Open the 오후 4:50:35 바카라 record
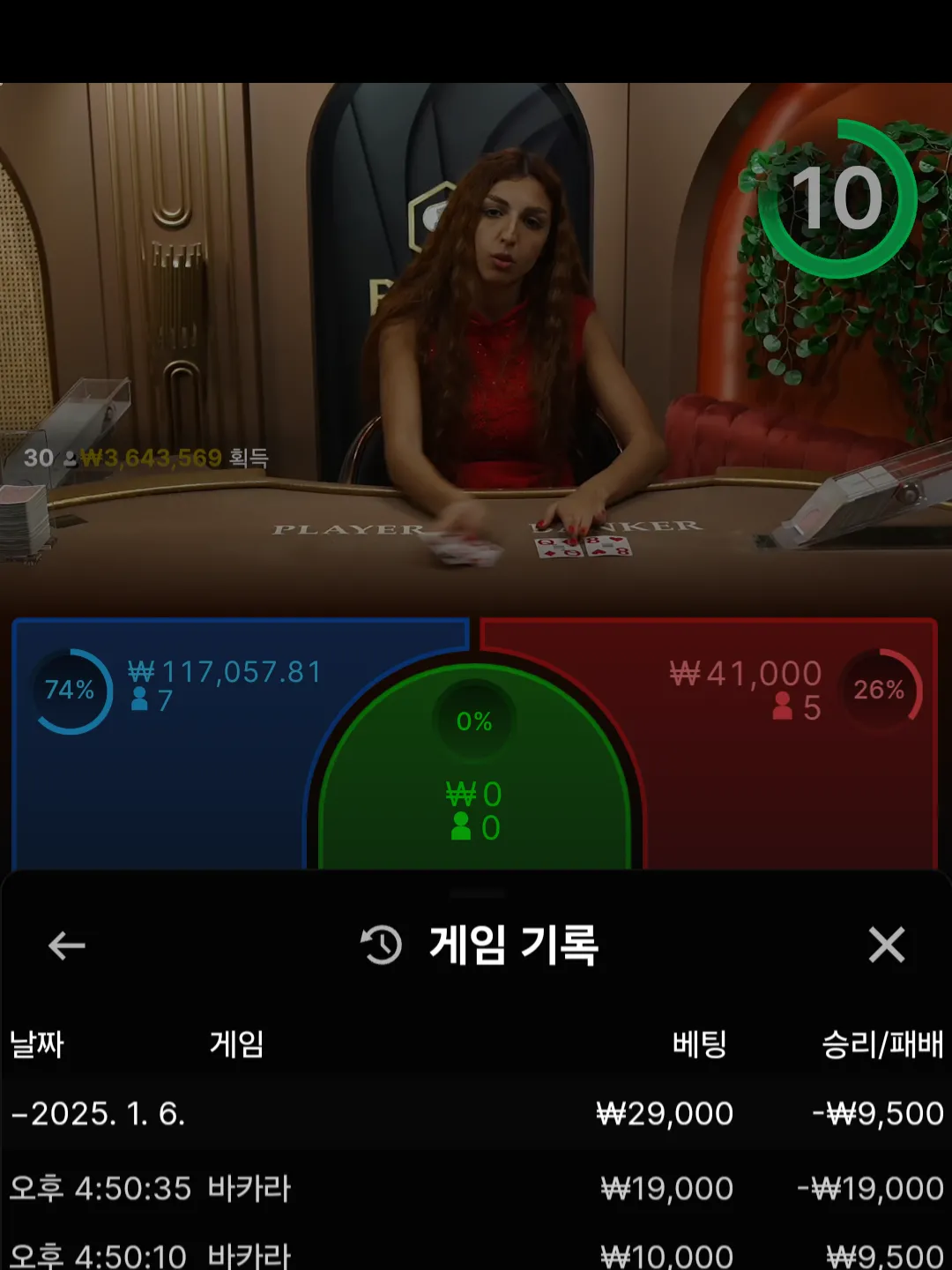Screen dimensions: 952x1270 click(x=476, y=1188)
